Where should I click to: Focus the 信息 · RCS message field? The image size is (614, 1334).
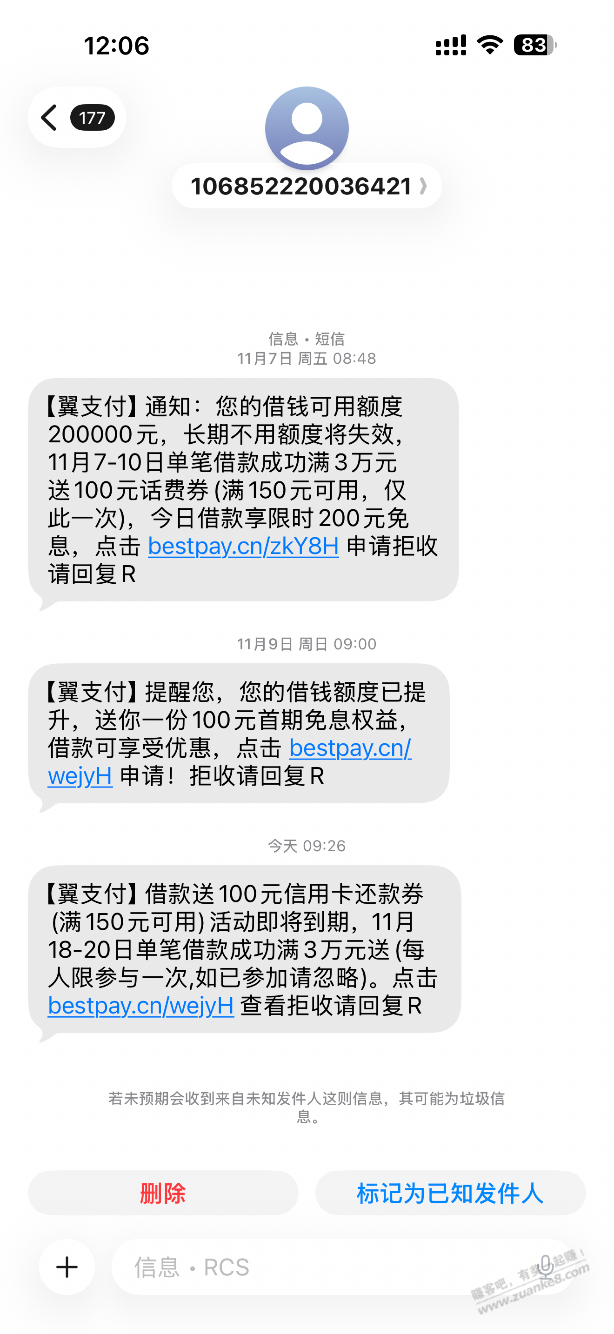click(320, 1268)
